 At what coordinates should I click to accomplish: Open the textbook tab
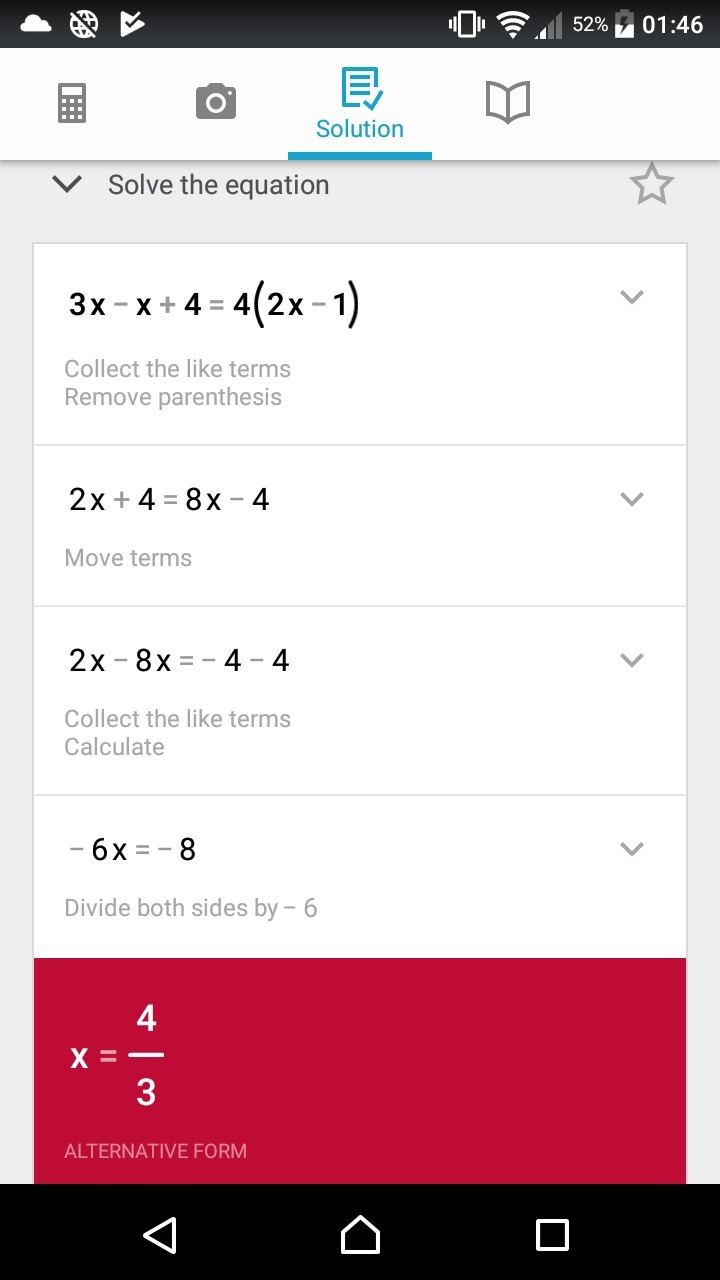tap(507, 103)
